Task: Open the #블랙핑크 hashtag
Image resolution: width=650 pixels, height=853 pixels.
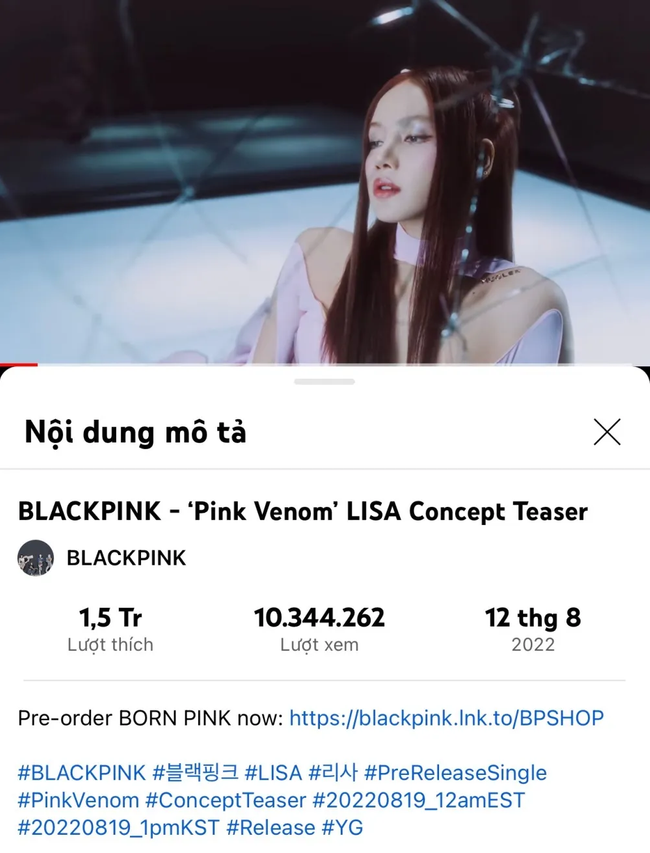Action: point(195,773)
